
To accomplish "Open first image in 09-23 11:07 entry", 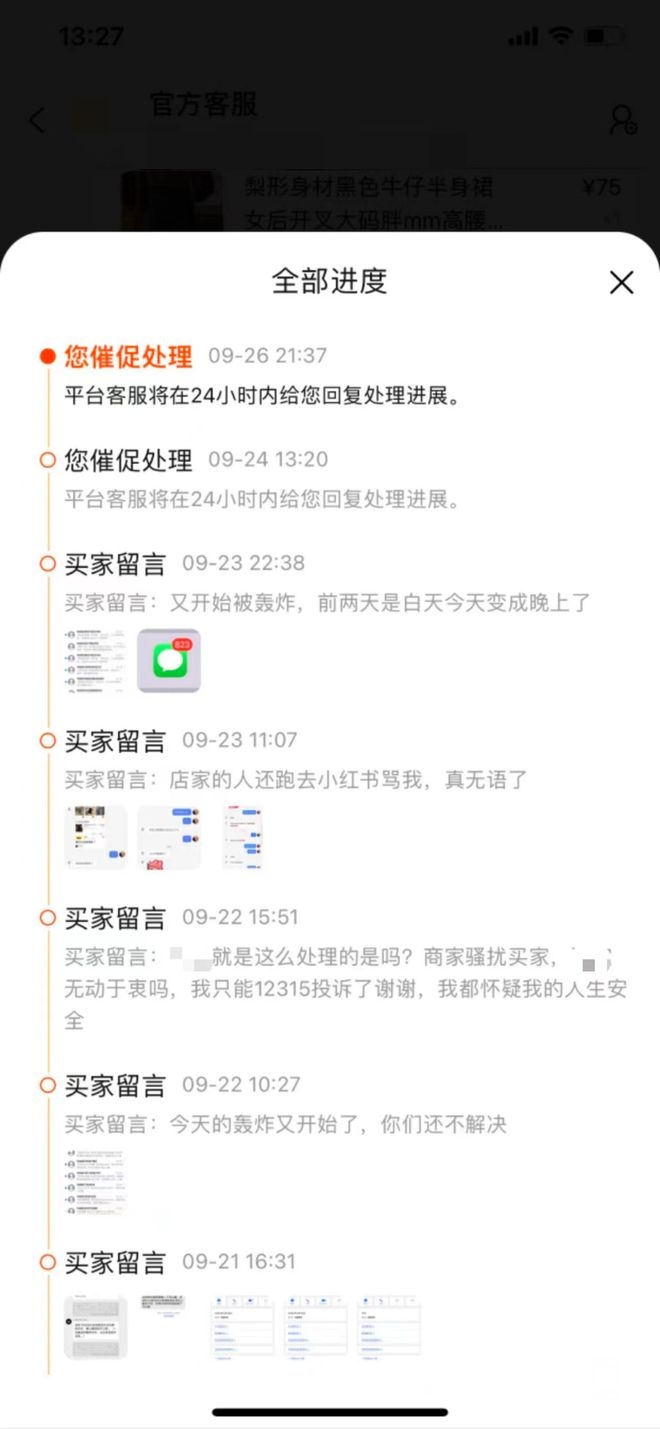I will click(x=96, y=838).
